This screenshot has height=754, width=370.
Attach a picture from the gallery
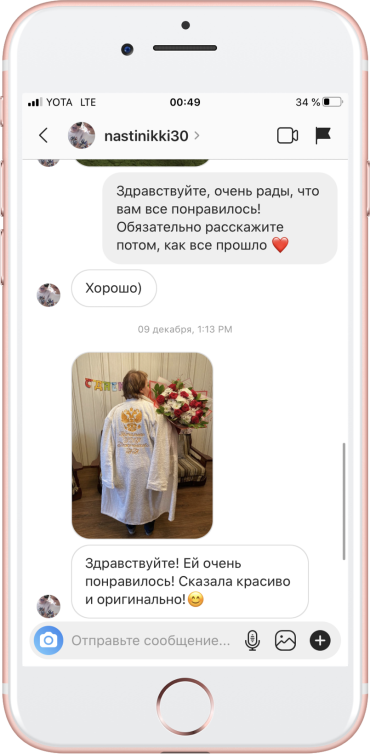click(285, 641)
